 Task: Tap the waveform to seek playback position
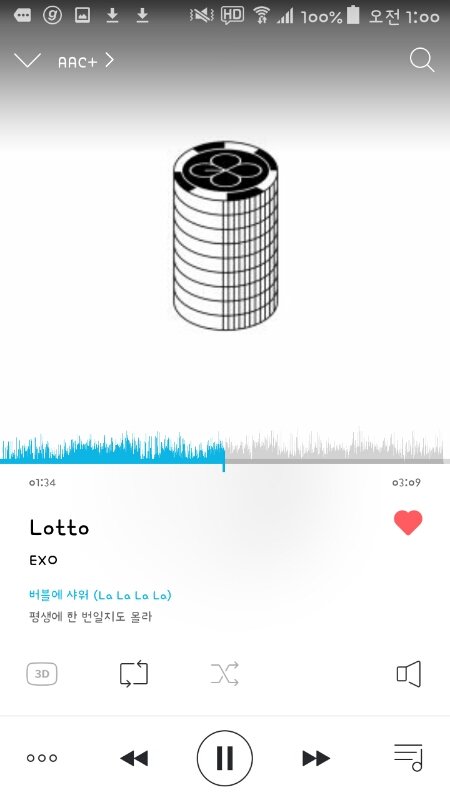pos(225,447)
